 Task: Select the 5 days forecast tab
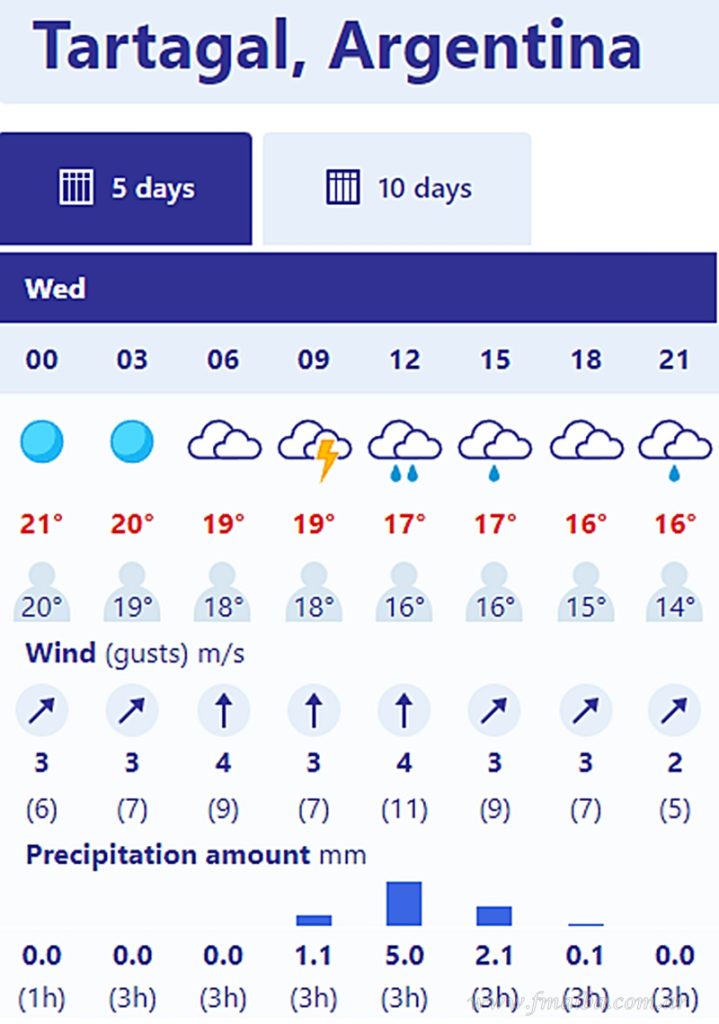[126, 188]
